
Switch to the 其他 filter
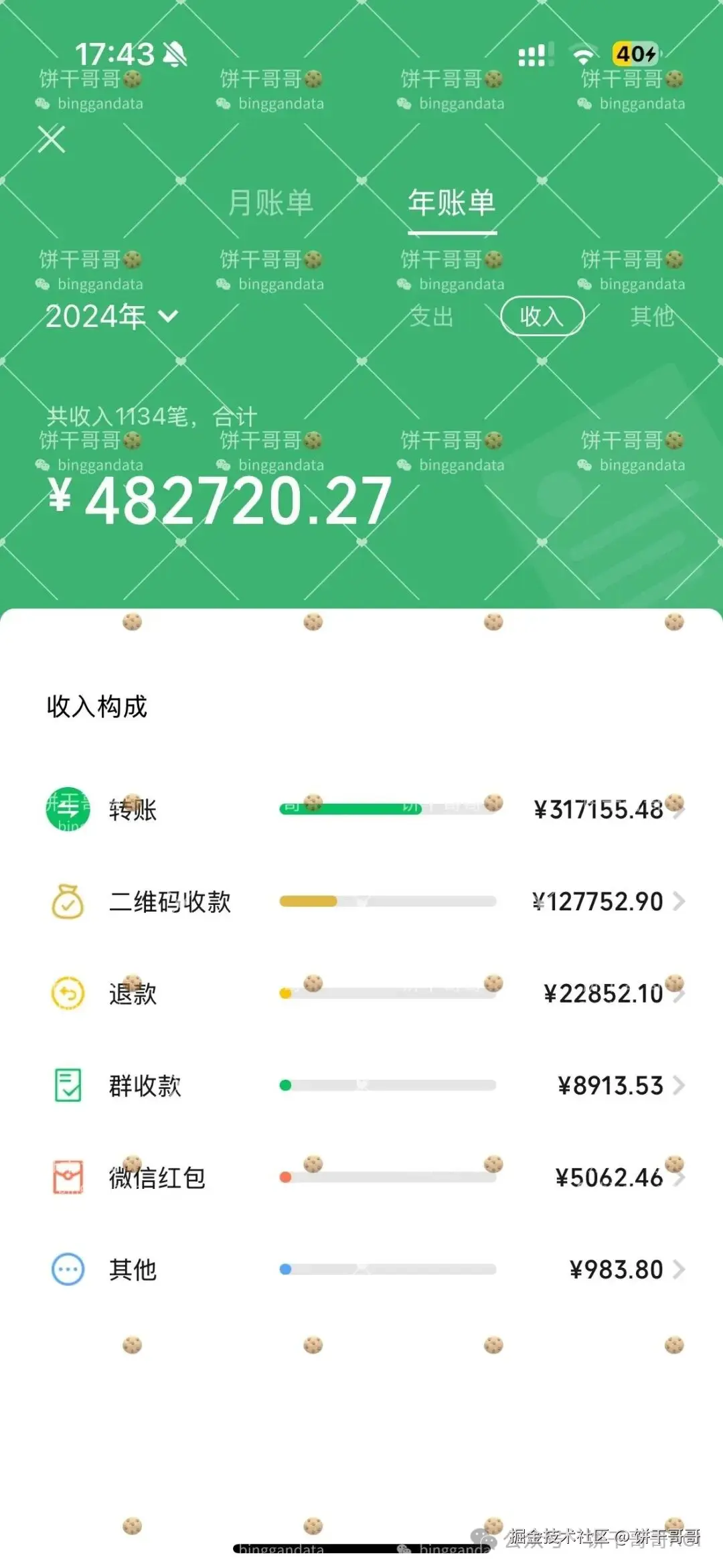[651, 316]
